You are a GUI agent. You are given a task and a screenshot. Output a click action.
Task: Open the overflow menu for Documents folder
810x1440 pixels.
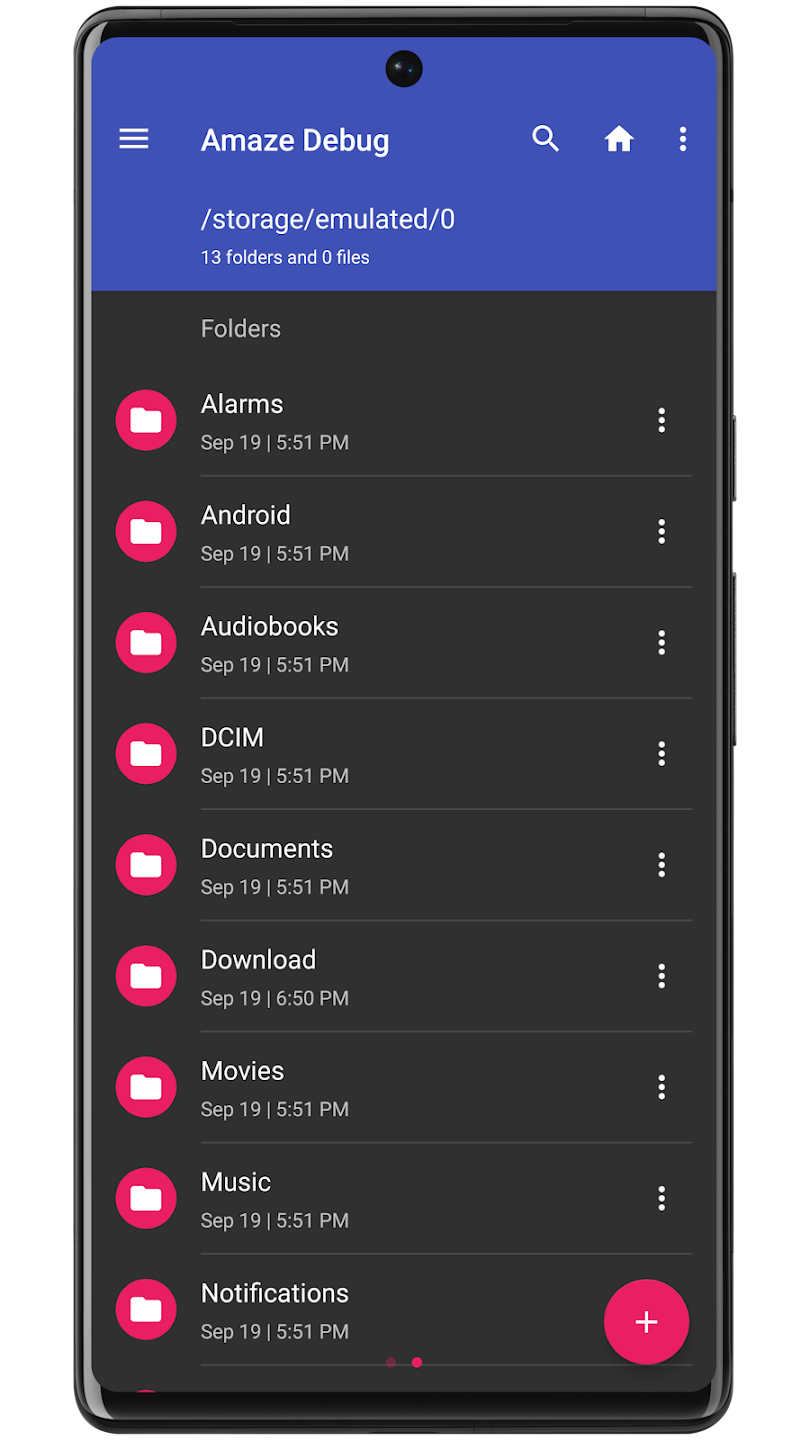pos(661,864)
